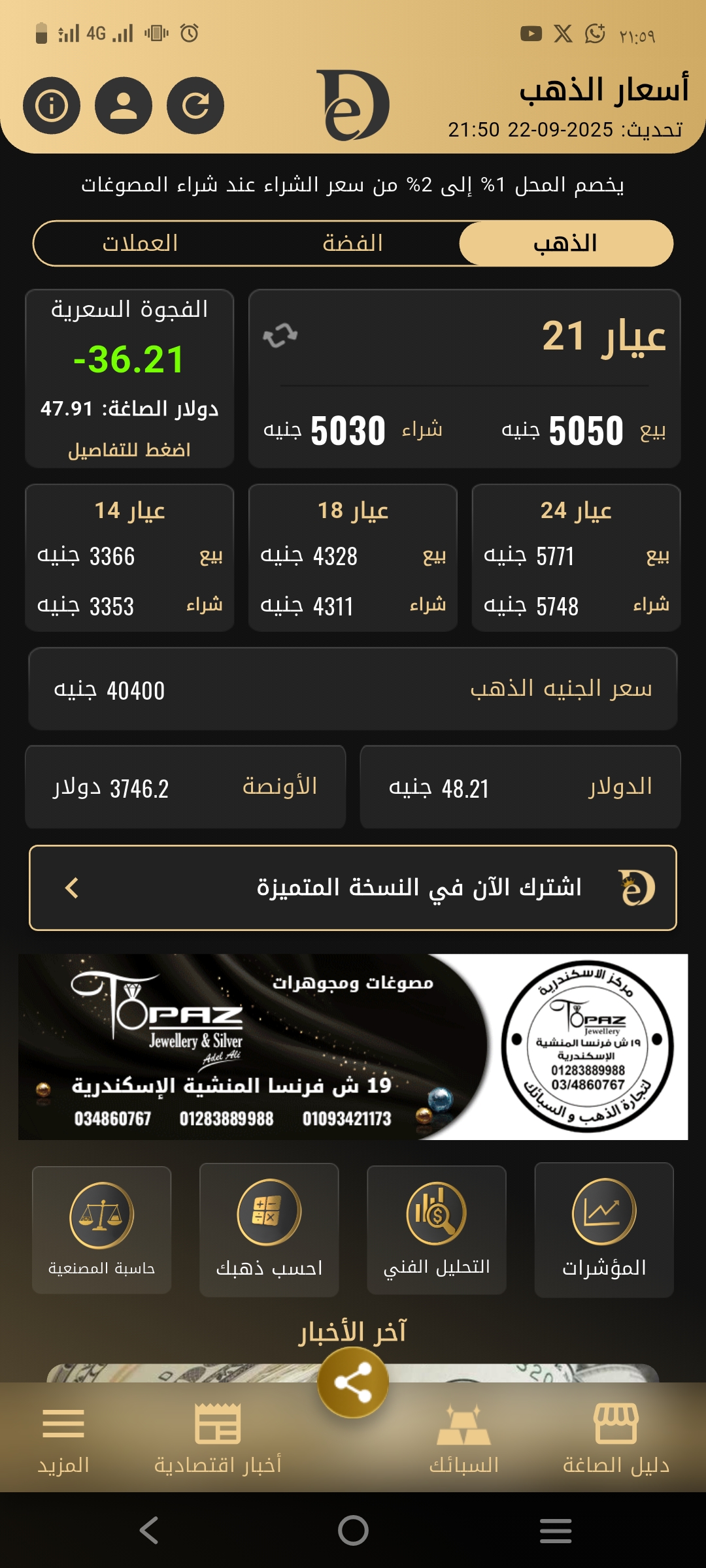The image size is (706, 1568).
Task: Tap the swap arrows icon on عيار 21 card
Action: point(280,336)
